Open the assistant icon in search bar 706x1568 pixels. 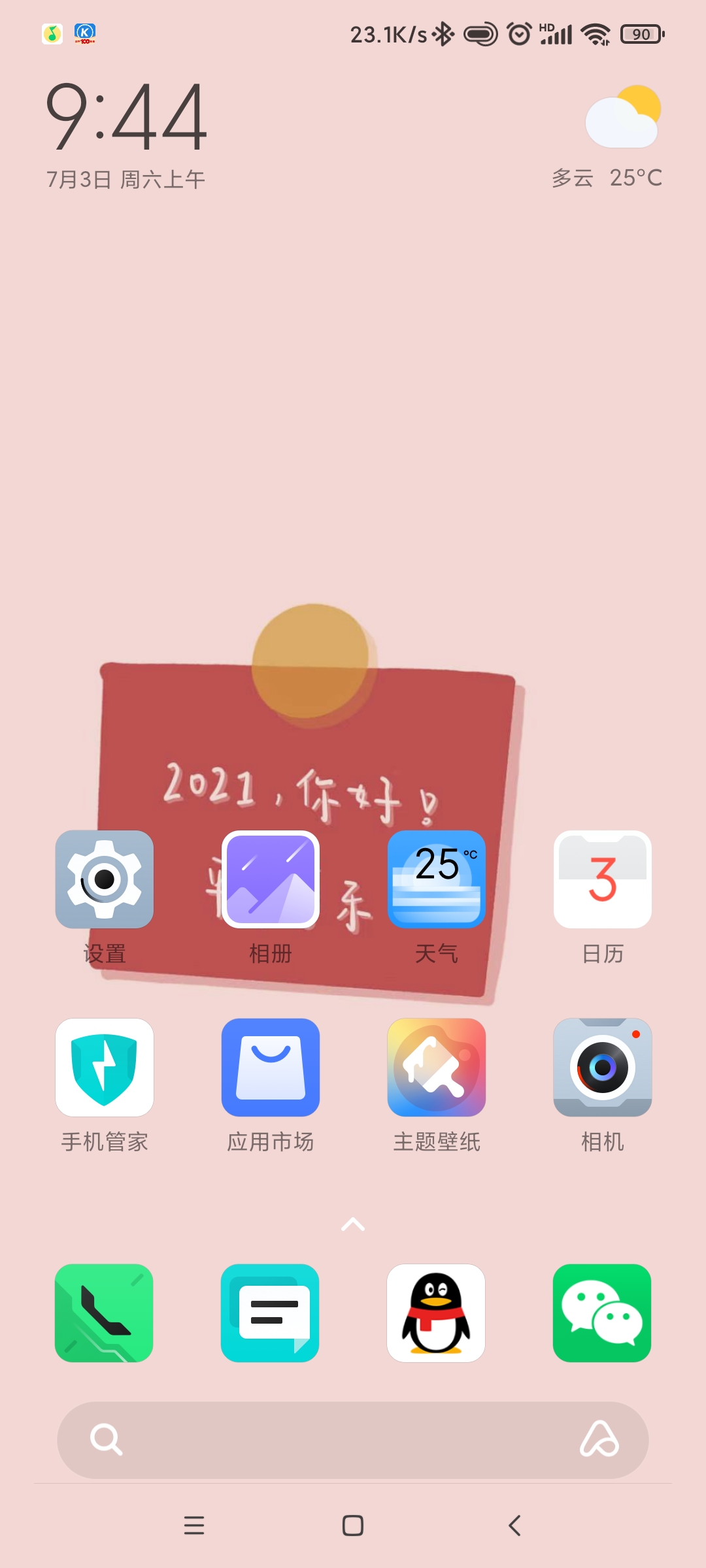(x=599, y=1439)
